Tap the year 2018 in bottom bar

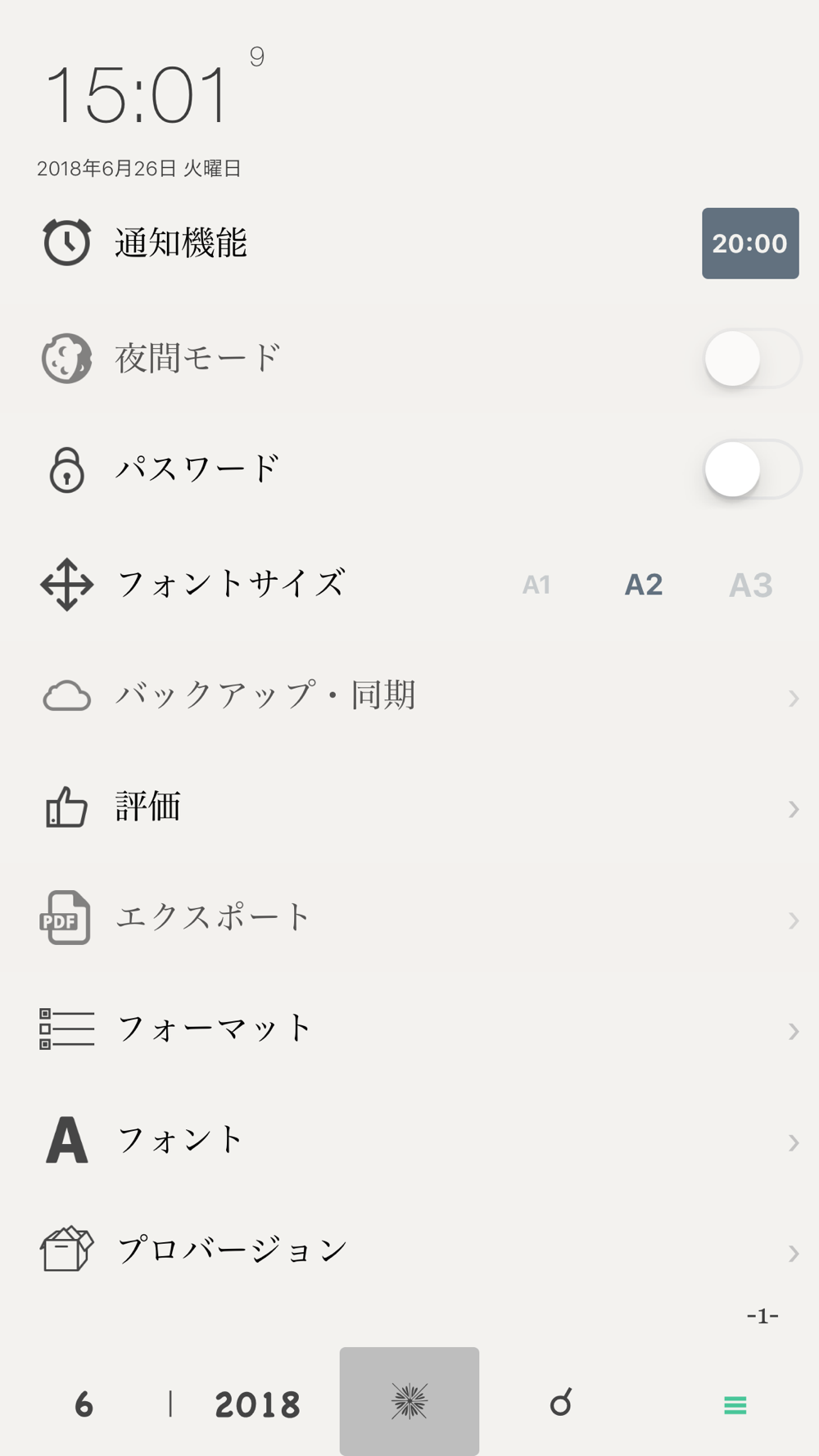[x=257, y=1404]
